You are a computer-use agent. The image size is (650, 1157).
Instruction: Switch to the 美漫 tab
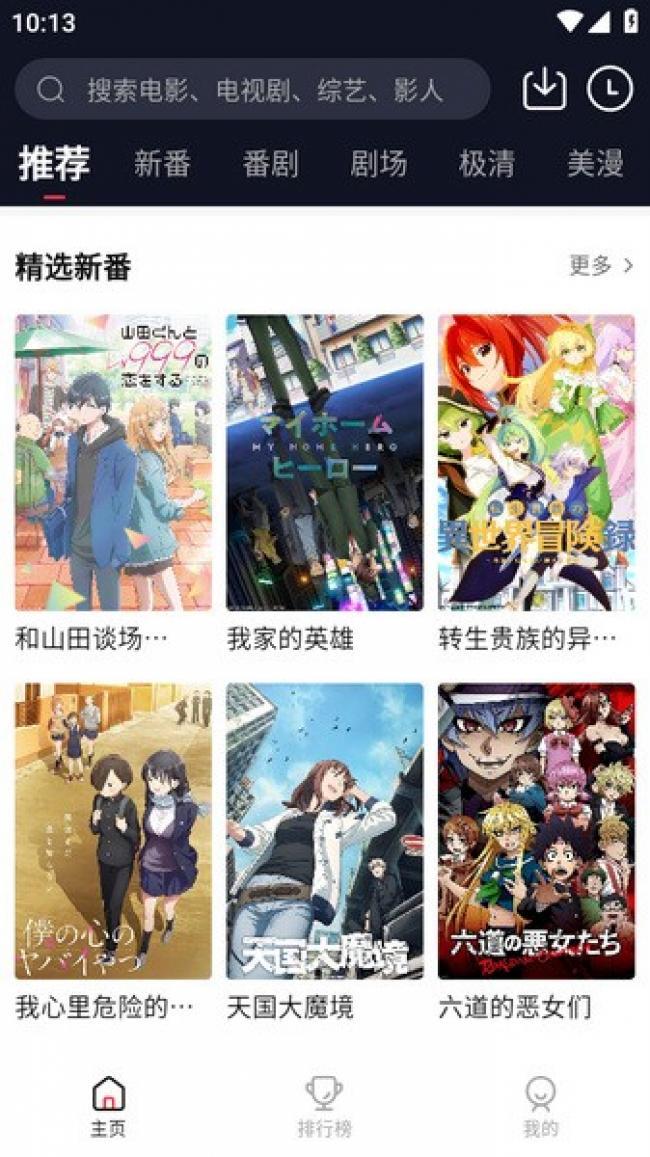click(595, 163)
